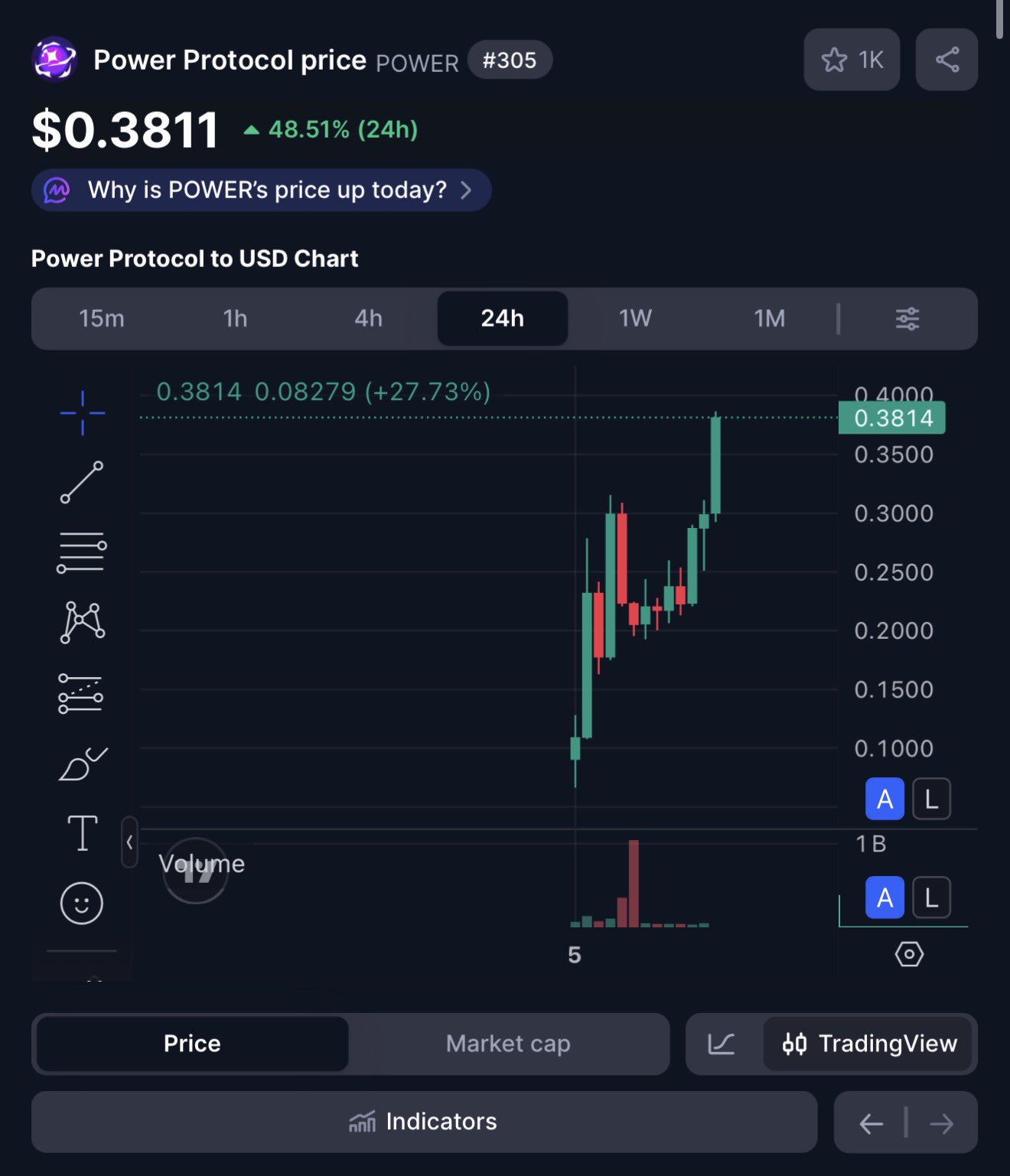Open the emoji sticker tool
Viewport: 1010px width, 1176px height.
click(82, 903)
